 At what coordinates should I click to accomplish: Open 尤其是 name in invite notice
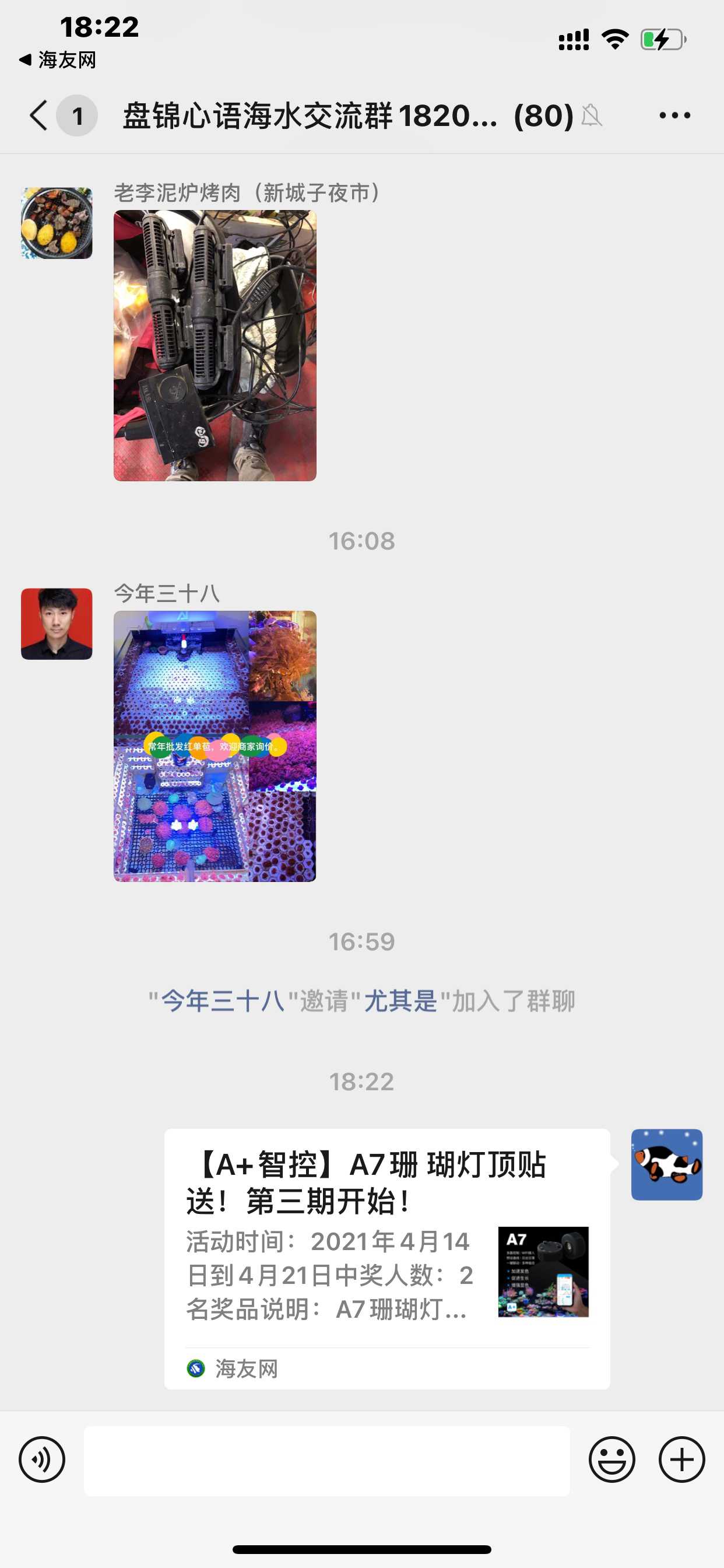tap(400, 1000)
